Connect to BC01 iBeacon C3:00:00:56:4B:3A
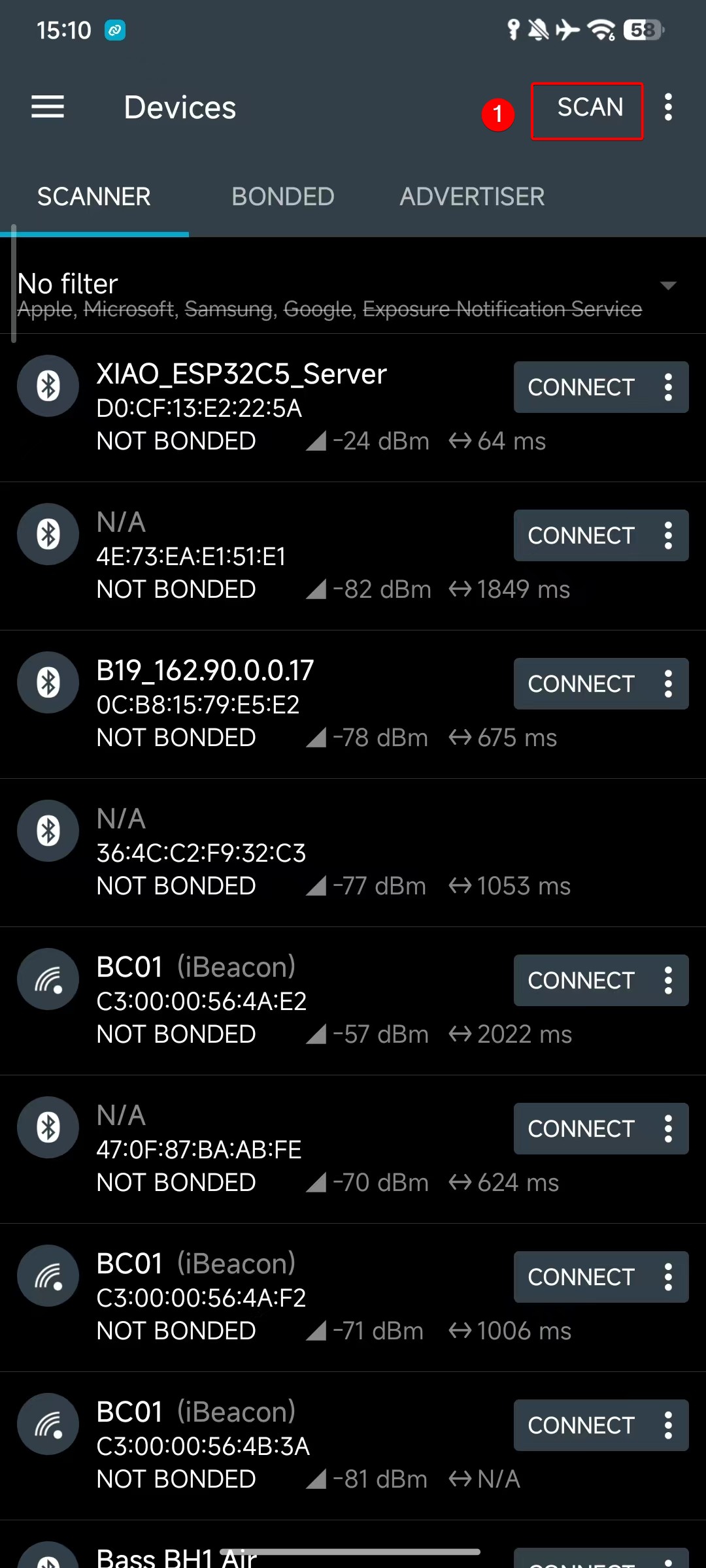This screenshot has height=1568, width=706. pos(580,1426)
